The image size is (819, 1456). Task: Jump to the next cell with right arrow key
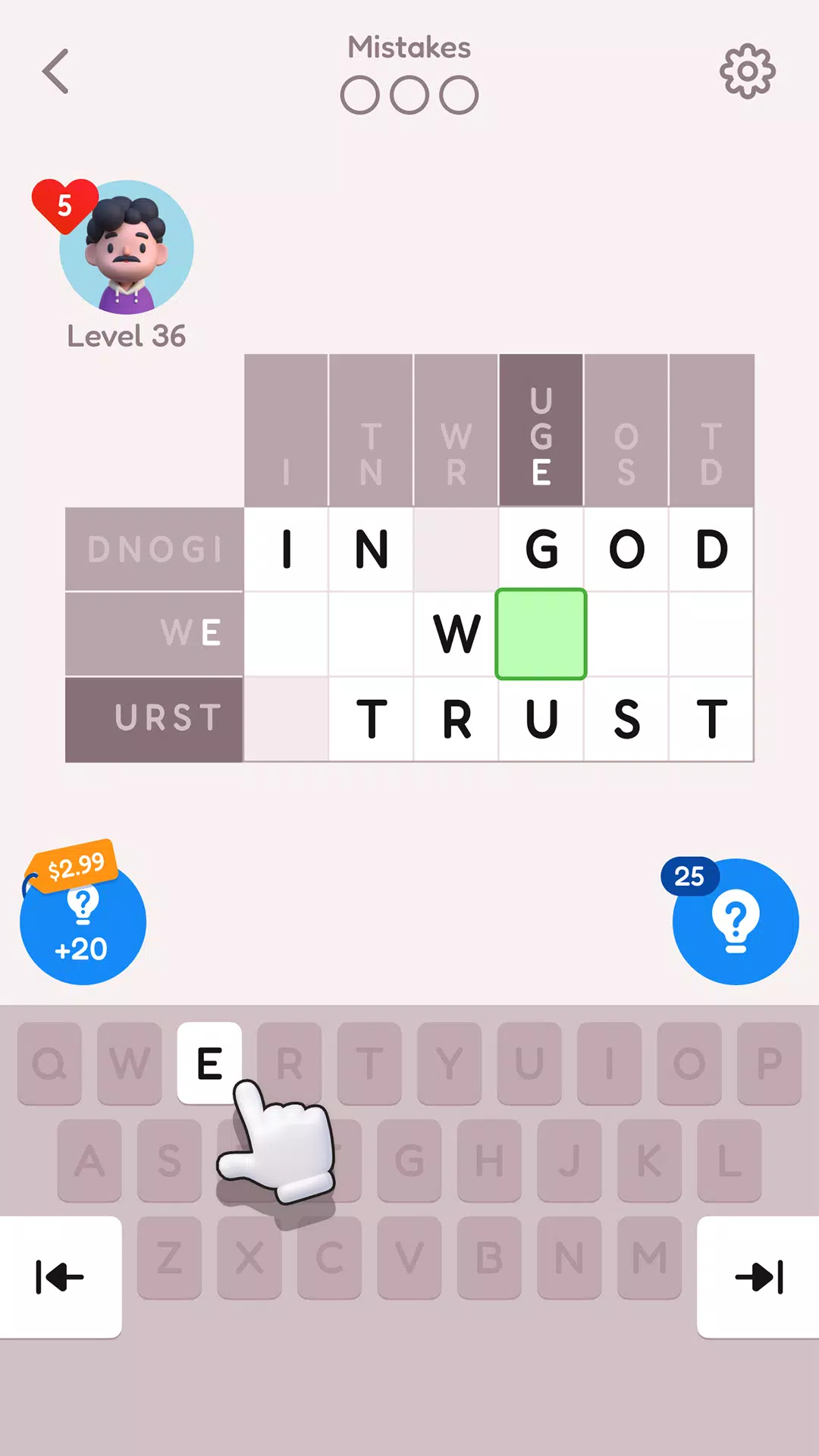[x=758, y=1277]
